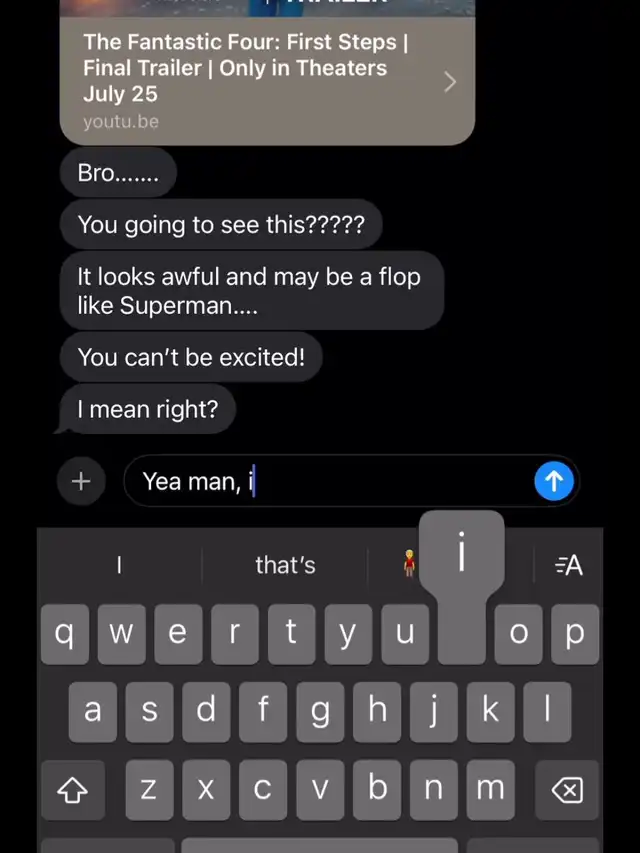Insert the suggested person emoji
The height and width of the screenshot is (853, 640).
(409, 564)
